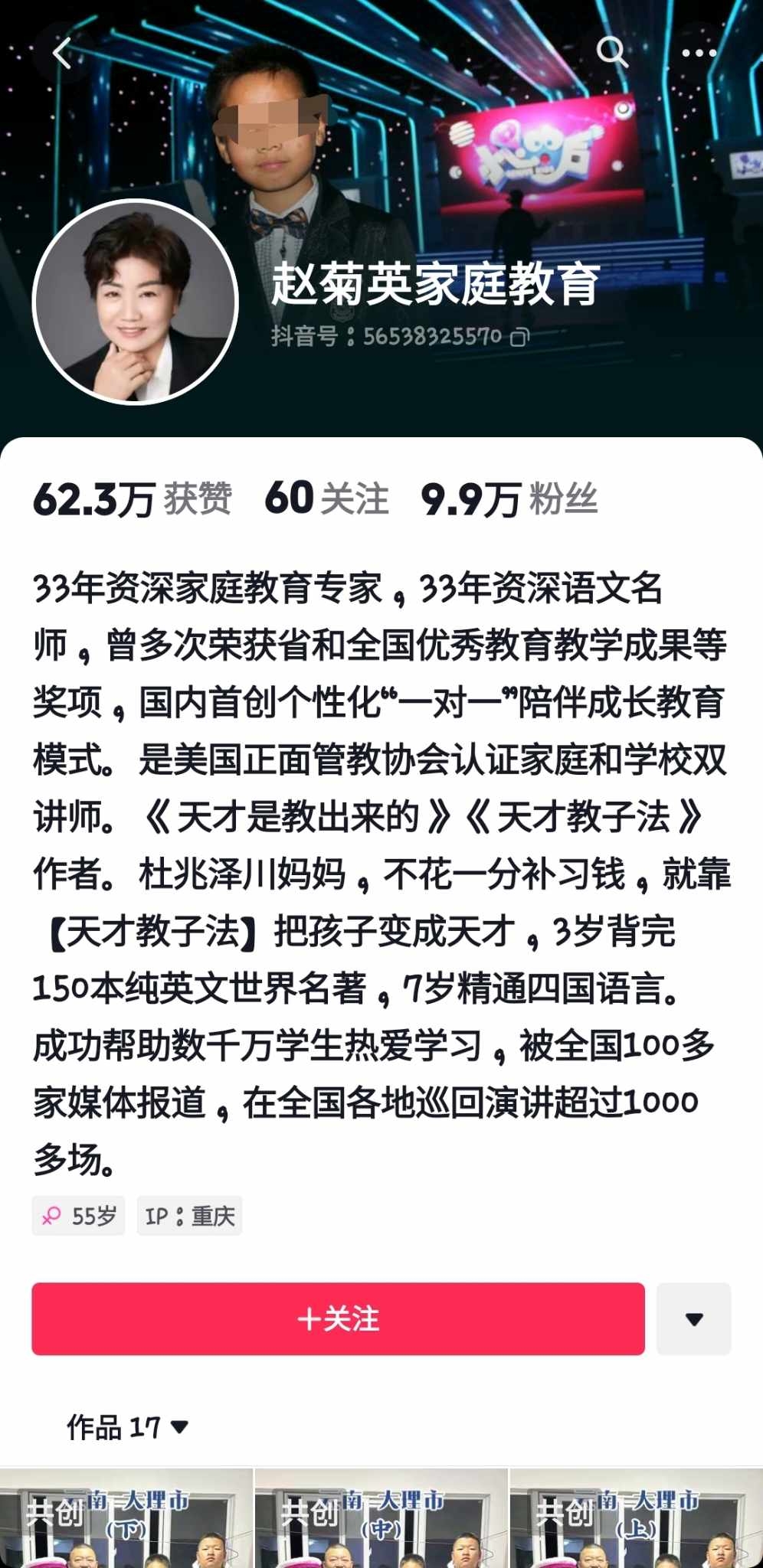The width and height of the screenshot is (763, 1568).
Task: Follow this account with +关注
Action: pos(338,1318)
